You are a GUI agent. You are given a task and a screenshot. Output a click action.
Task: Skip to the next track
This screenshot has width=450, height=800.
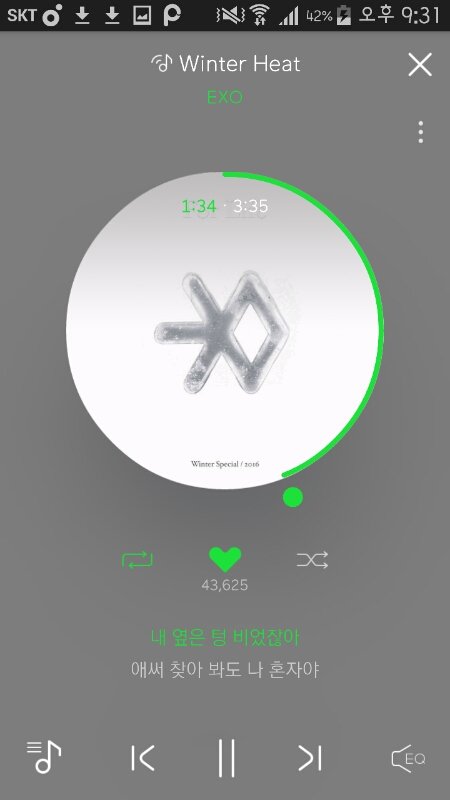(310, 758)
